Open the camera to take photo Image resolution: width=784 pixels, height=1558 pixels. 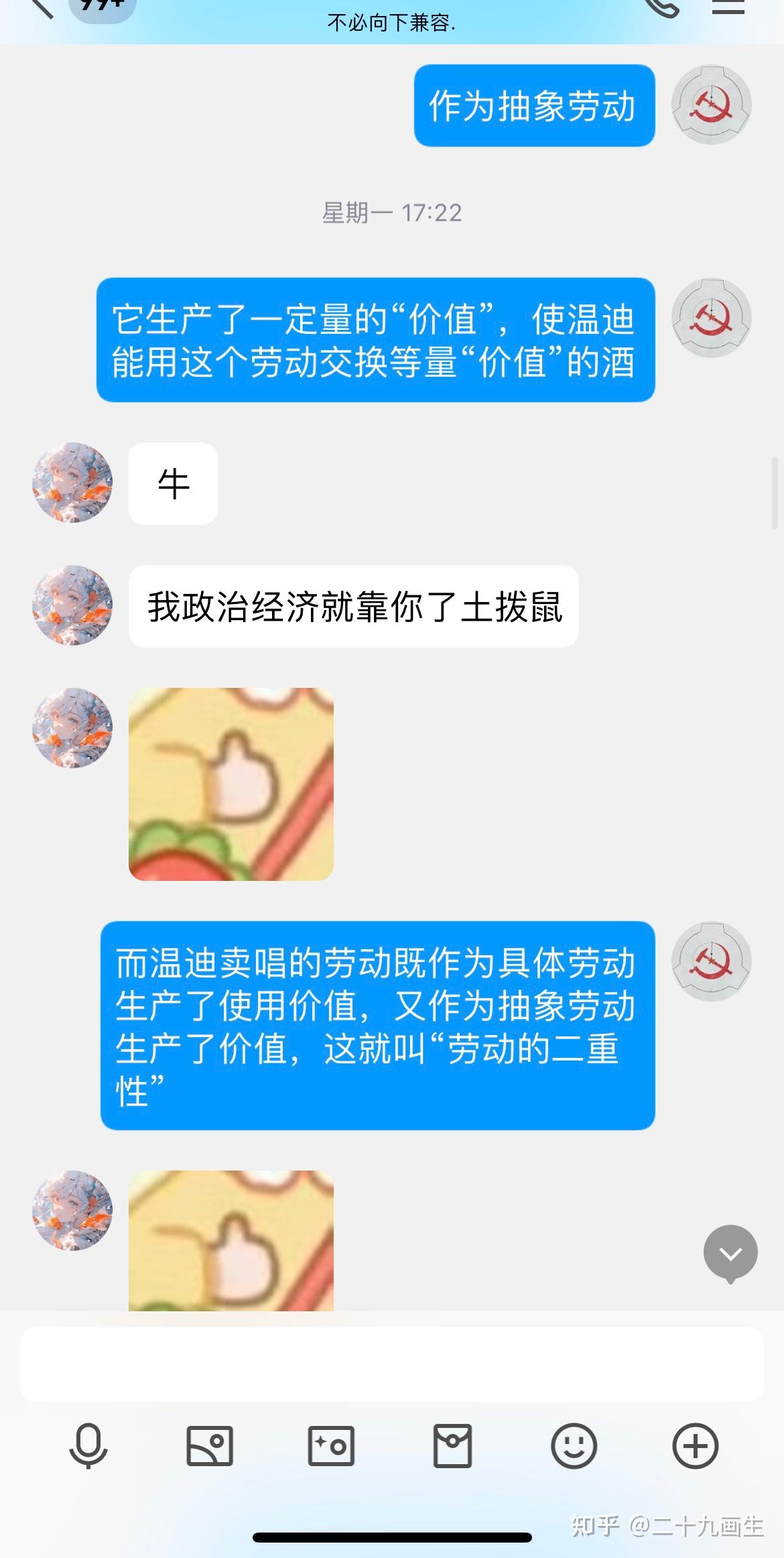(x=331, y=1446)
